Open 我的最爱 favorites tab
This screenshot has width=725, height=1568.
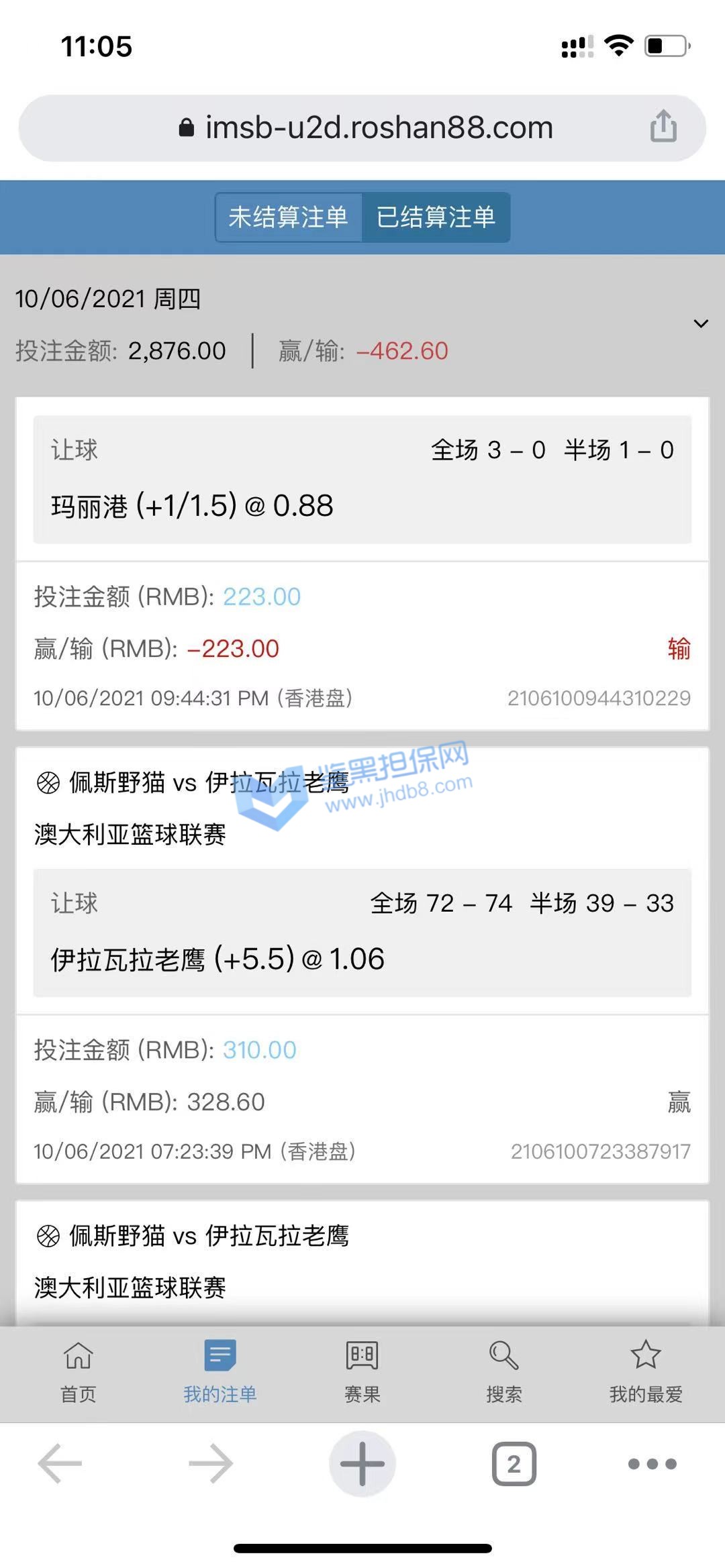tap(645, 1372)
